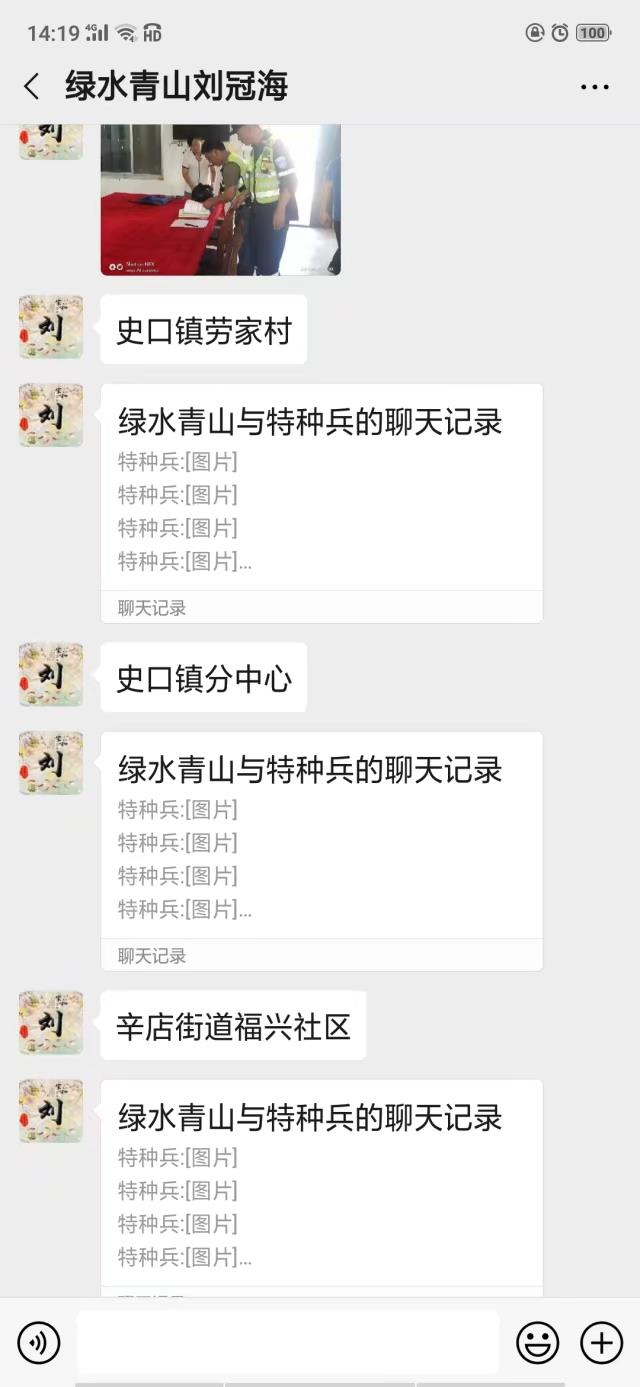The image size is (640, 1387).
Task: Open the plus attachments panel
Action: [601, 1343]
